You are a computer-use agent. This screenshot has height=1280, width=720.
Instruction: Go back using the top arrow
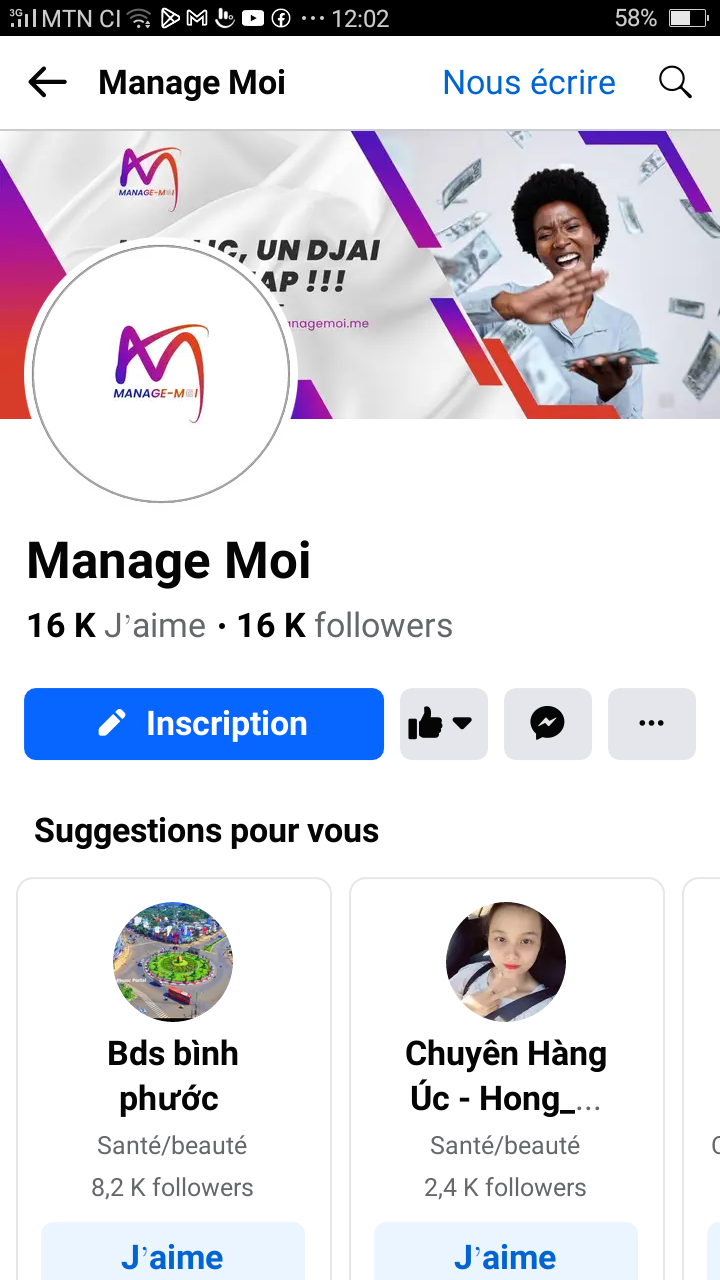point(47,83)
